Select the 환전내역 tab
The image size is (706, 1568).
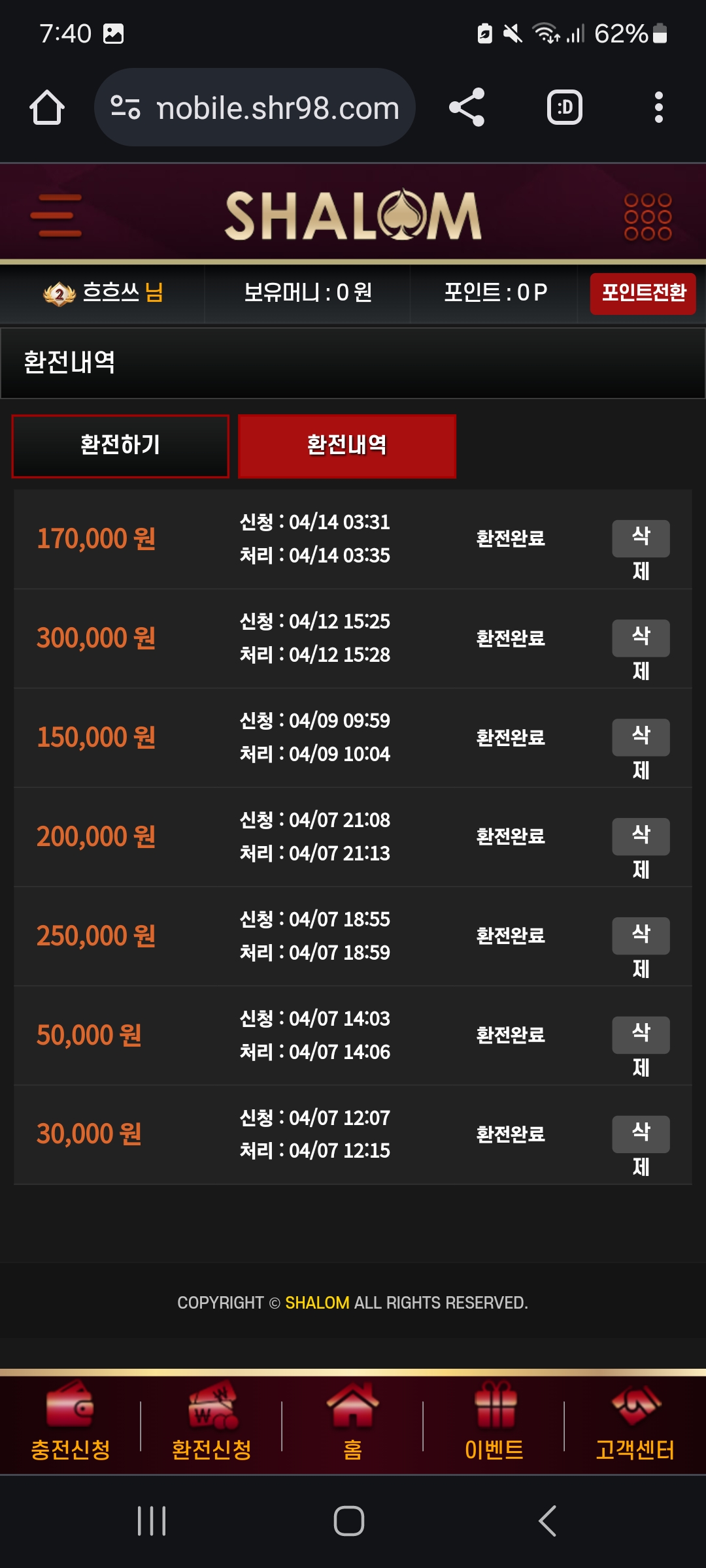[347, 446]
